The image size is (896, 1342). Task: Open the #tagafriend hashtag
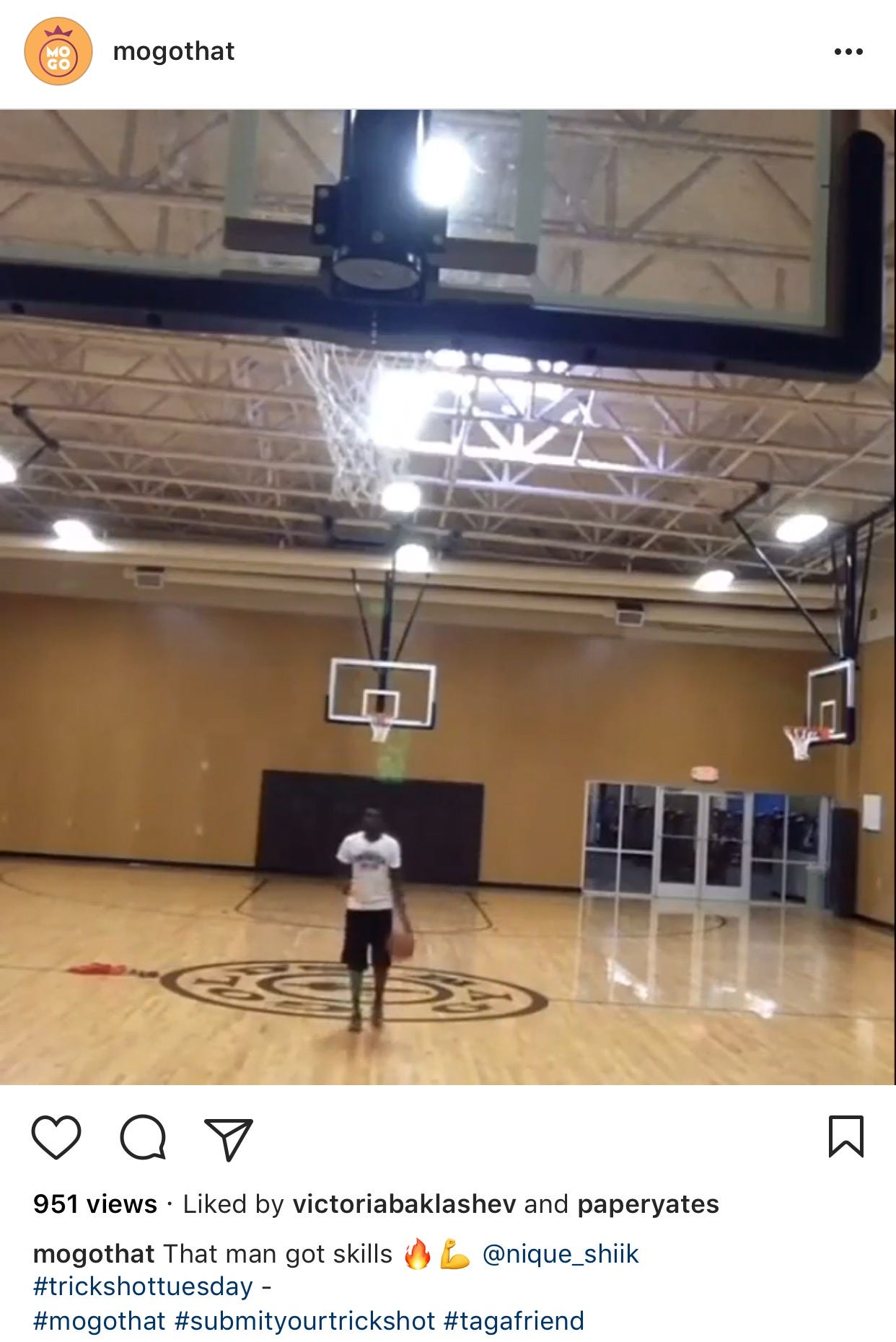coord(514,1321)
